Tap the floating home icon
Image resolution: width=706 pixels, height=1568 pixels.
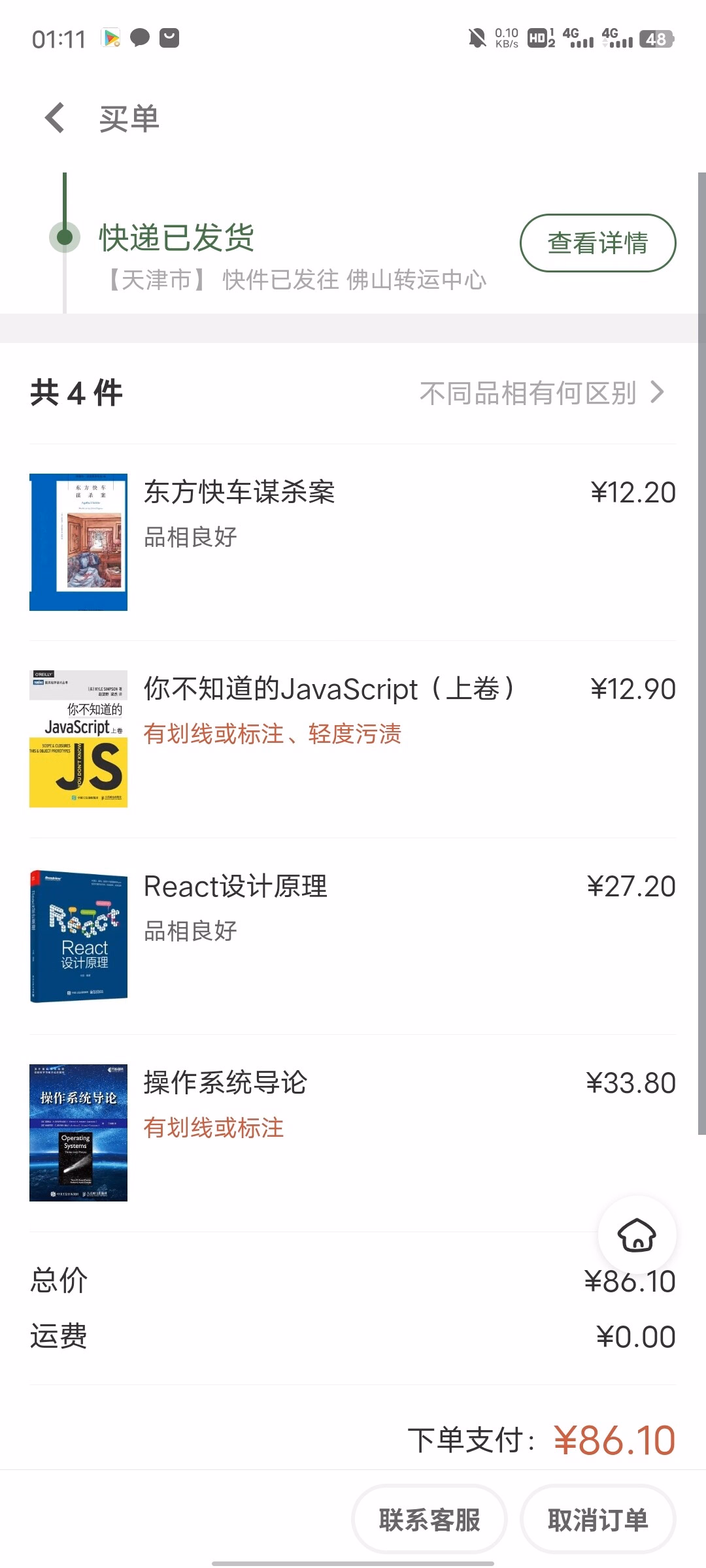(x=637, y=1235)
